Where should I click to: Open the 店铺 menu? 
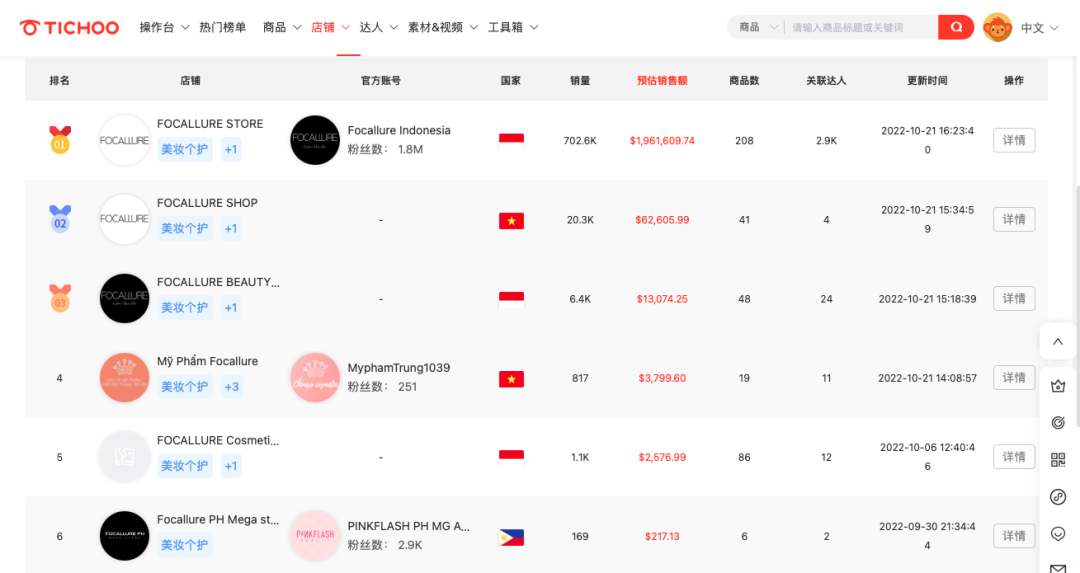[330, 27]
